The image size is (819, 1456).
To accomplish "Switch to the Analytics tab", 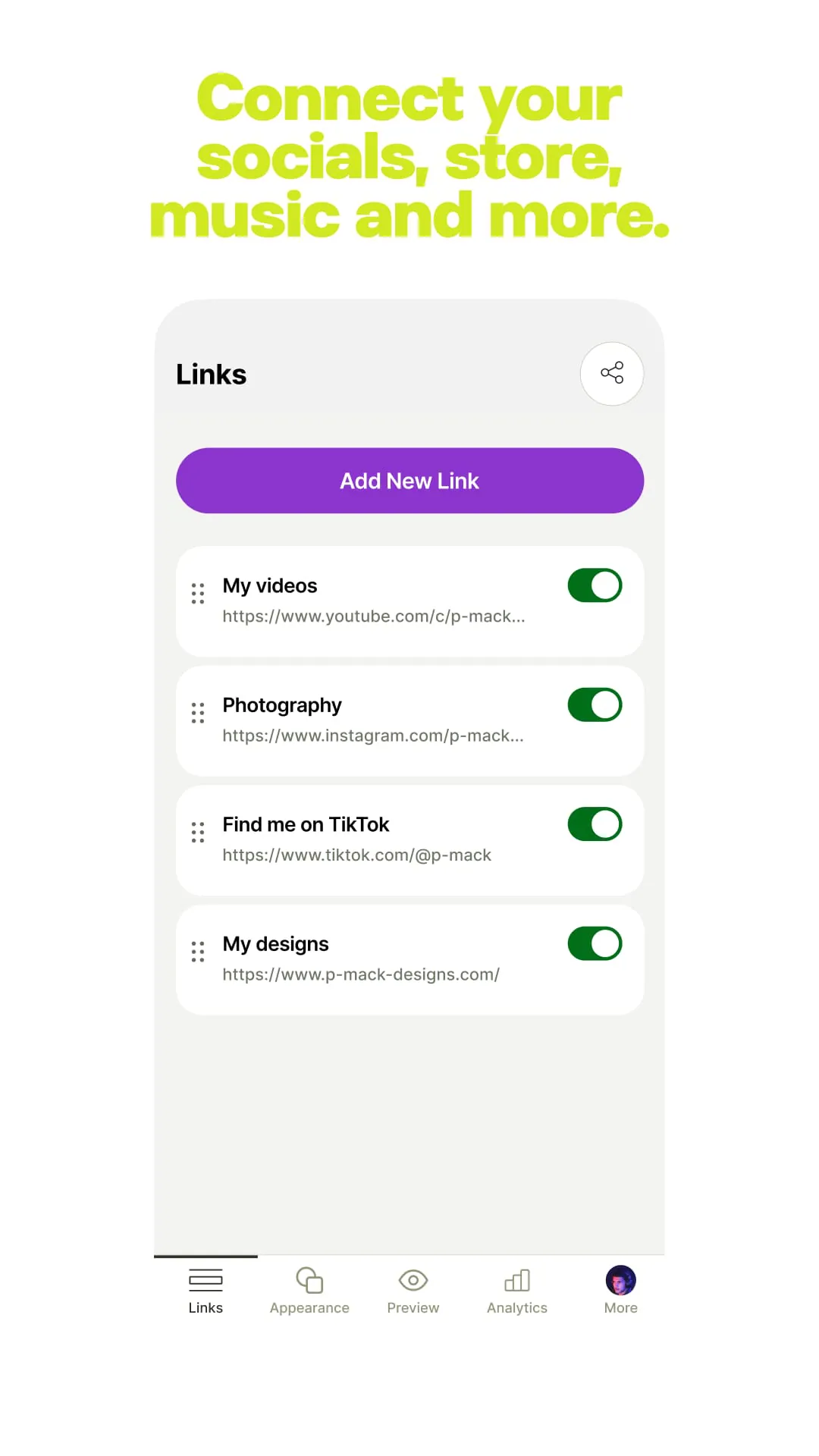I will 516,1291.
